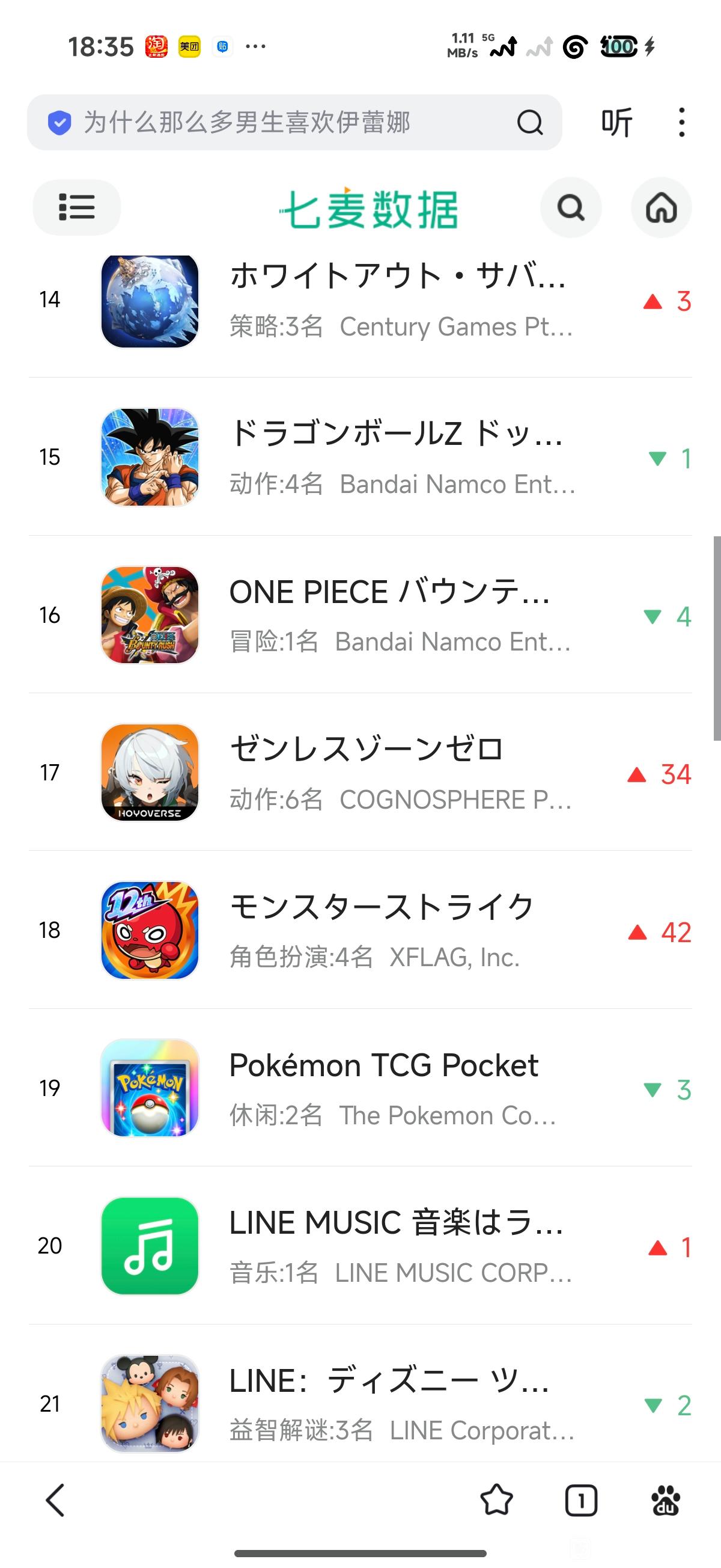Bookmark this page with the star icon
Image resolution: width=721 pixels, height=1568 pixels.
[x=496, y=1500]
